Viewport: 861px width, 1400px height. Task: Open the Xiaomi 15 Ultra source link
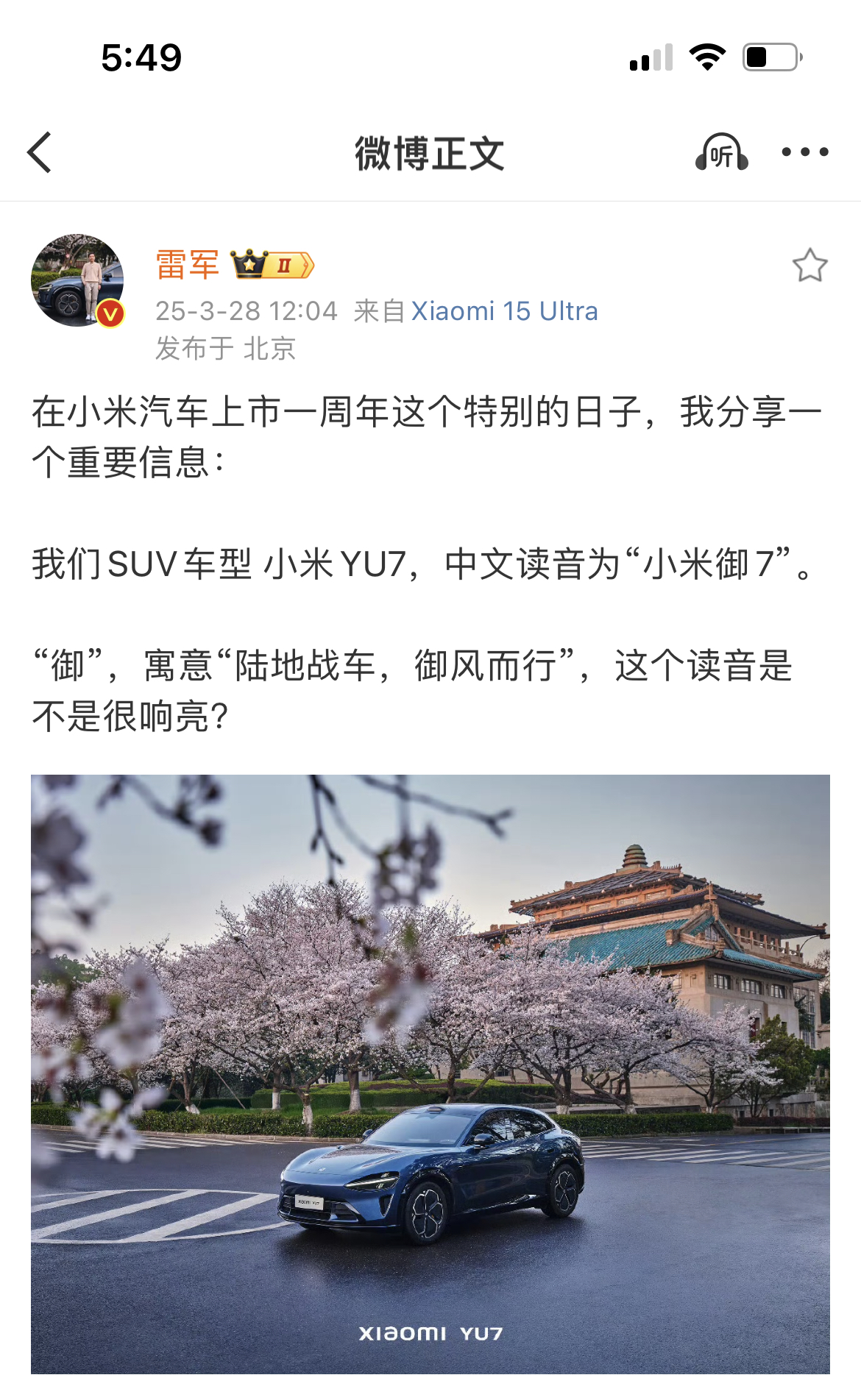(504, 311)
